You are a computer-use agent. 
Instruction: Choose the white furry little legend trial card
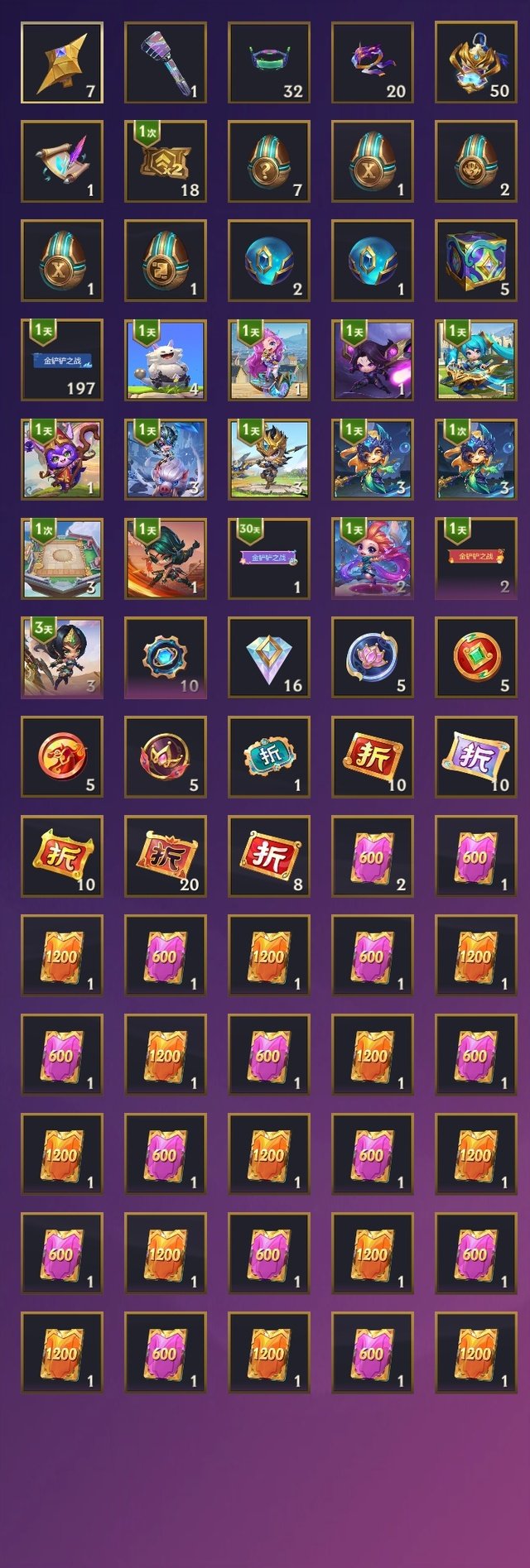click(166, 360)
